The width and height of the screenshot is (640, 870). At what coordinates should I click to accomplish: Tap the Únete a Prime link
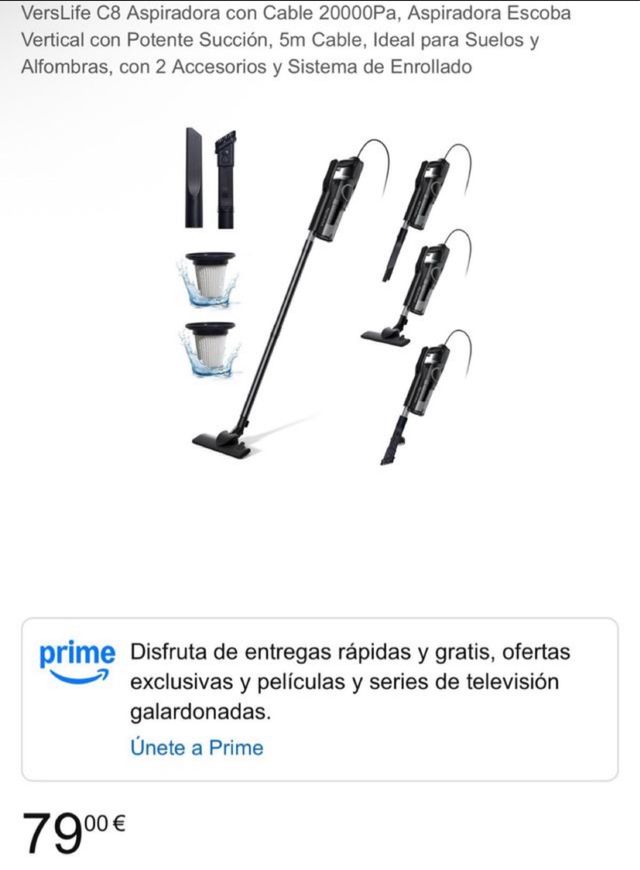(196, 747)
